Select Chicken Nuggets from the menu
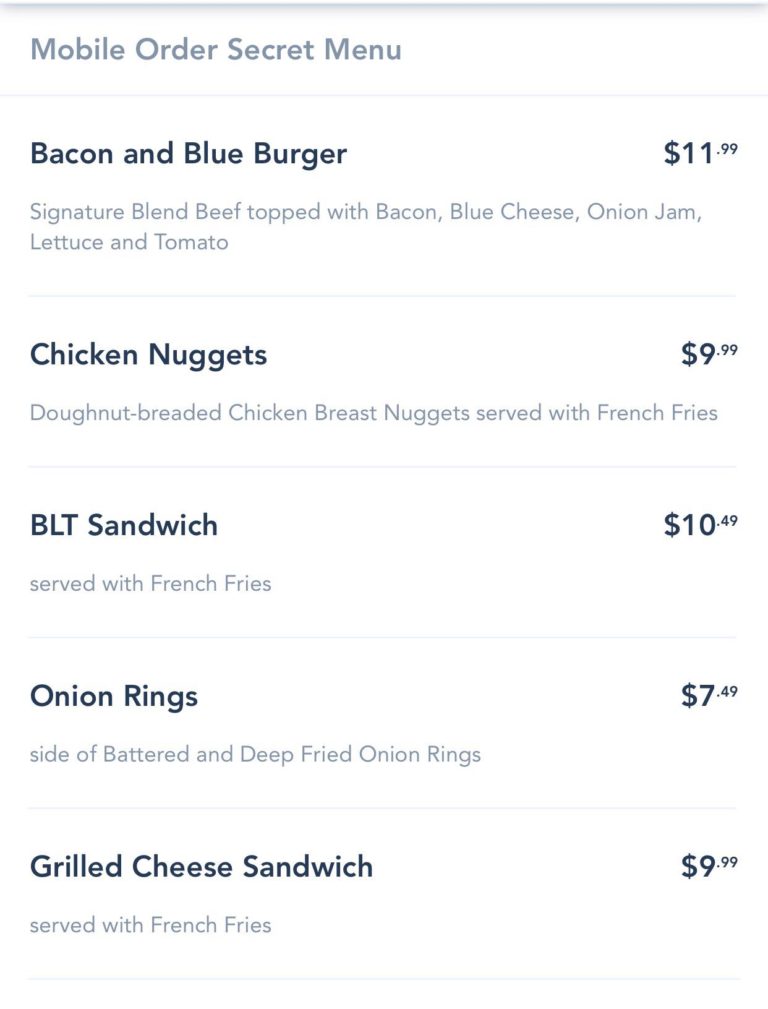This screenshot has width=768, height=1009. [x=149, y=355]
